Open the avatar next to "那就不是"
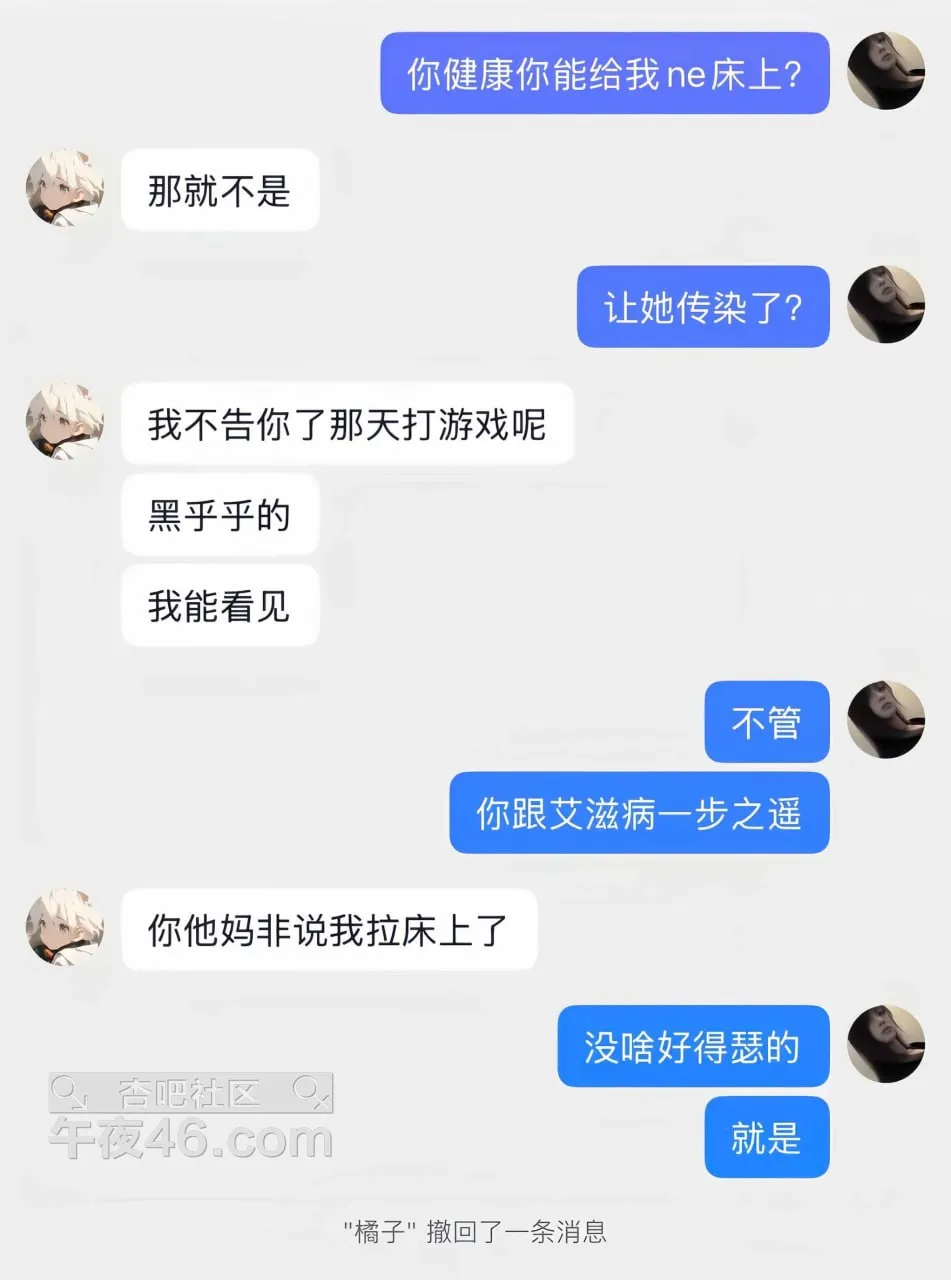 point(65,189)
